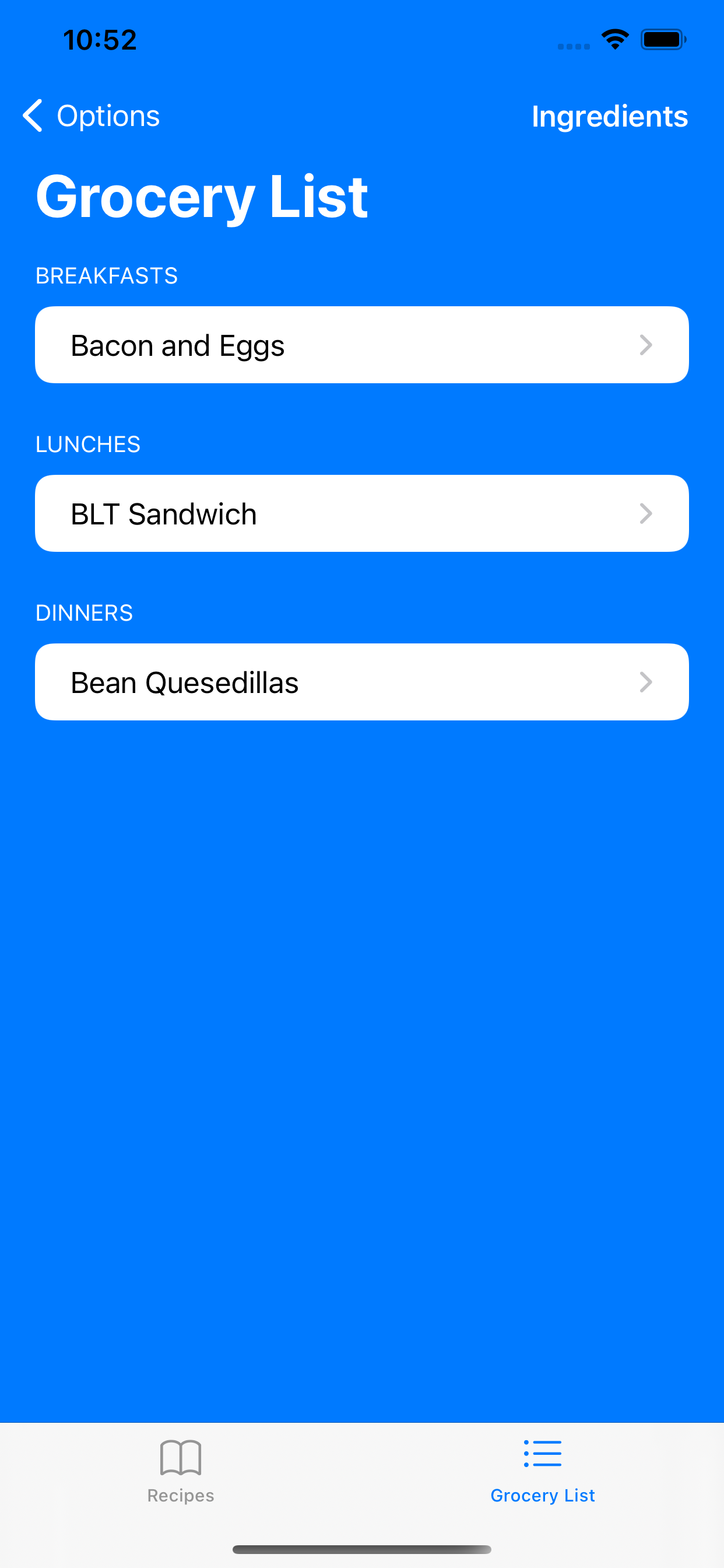This screenshot has width=724, height=1568.
Task: Select the BLT Sandwich row
Action: [361, 514]
